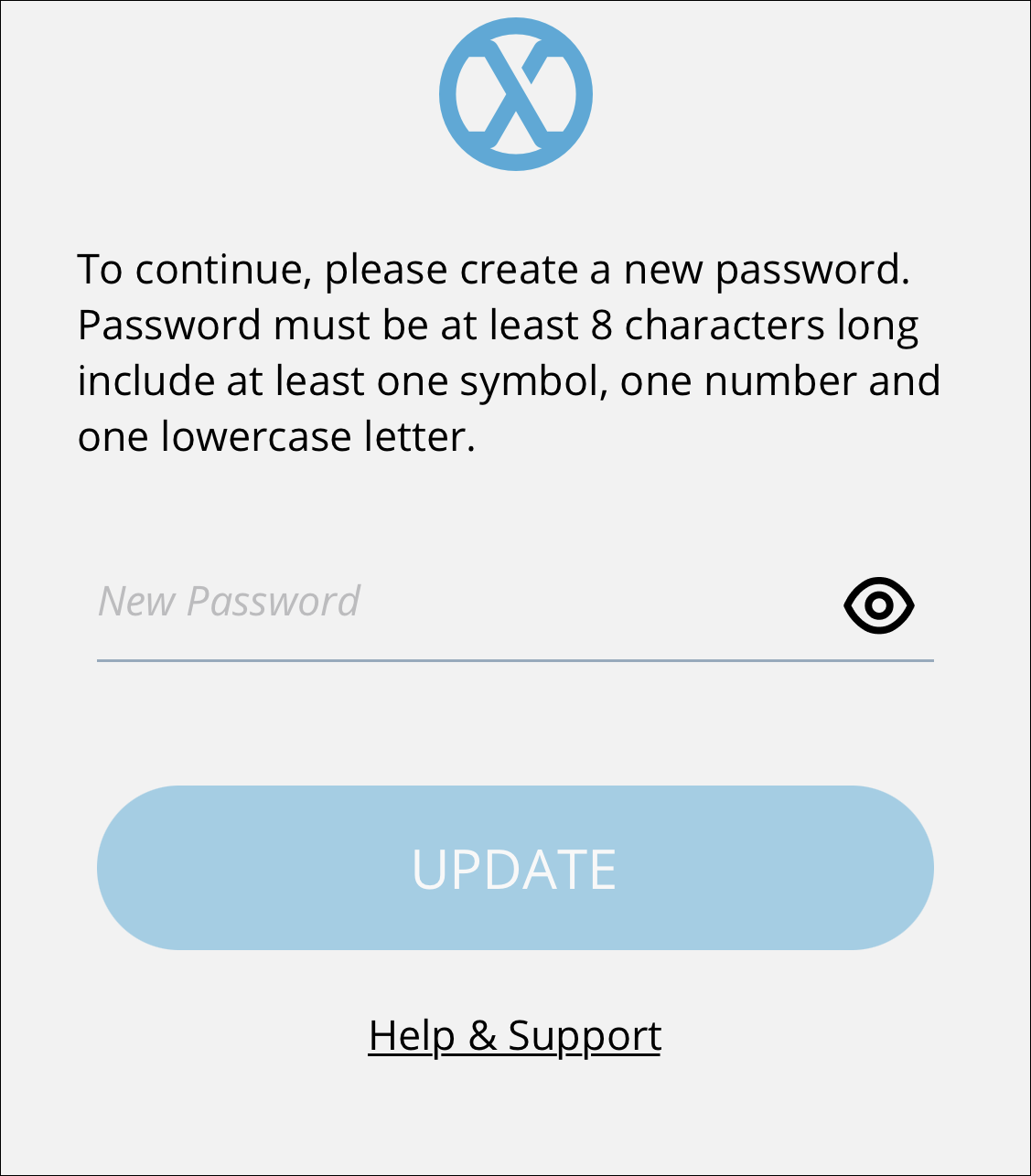Toggle password visibility with eye icon
Viewport: 1031px width, 1176px height.
pyautogui.click(x=878, y=605)
